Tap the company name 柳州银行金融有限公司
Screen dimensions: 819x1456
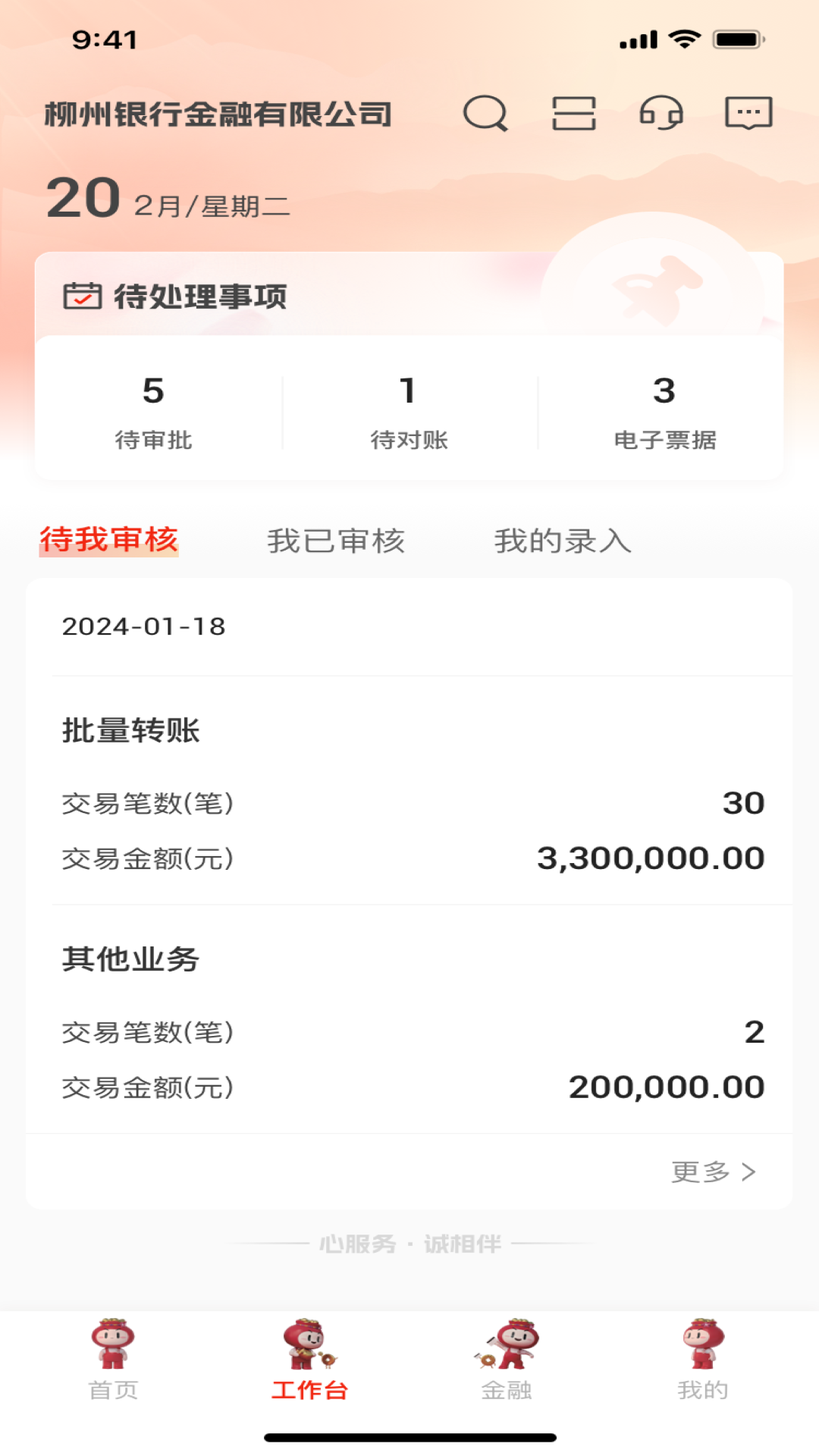[218, 114]
